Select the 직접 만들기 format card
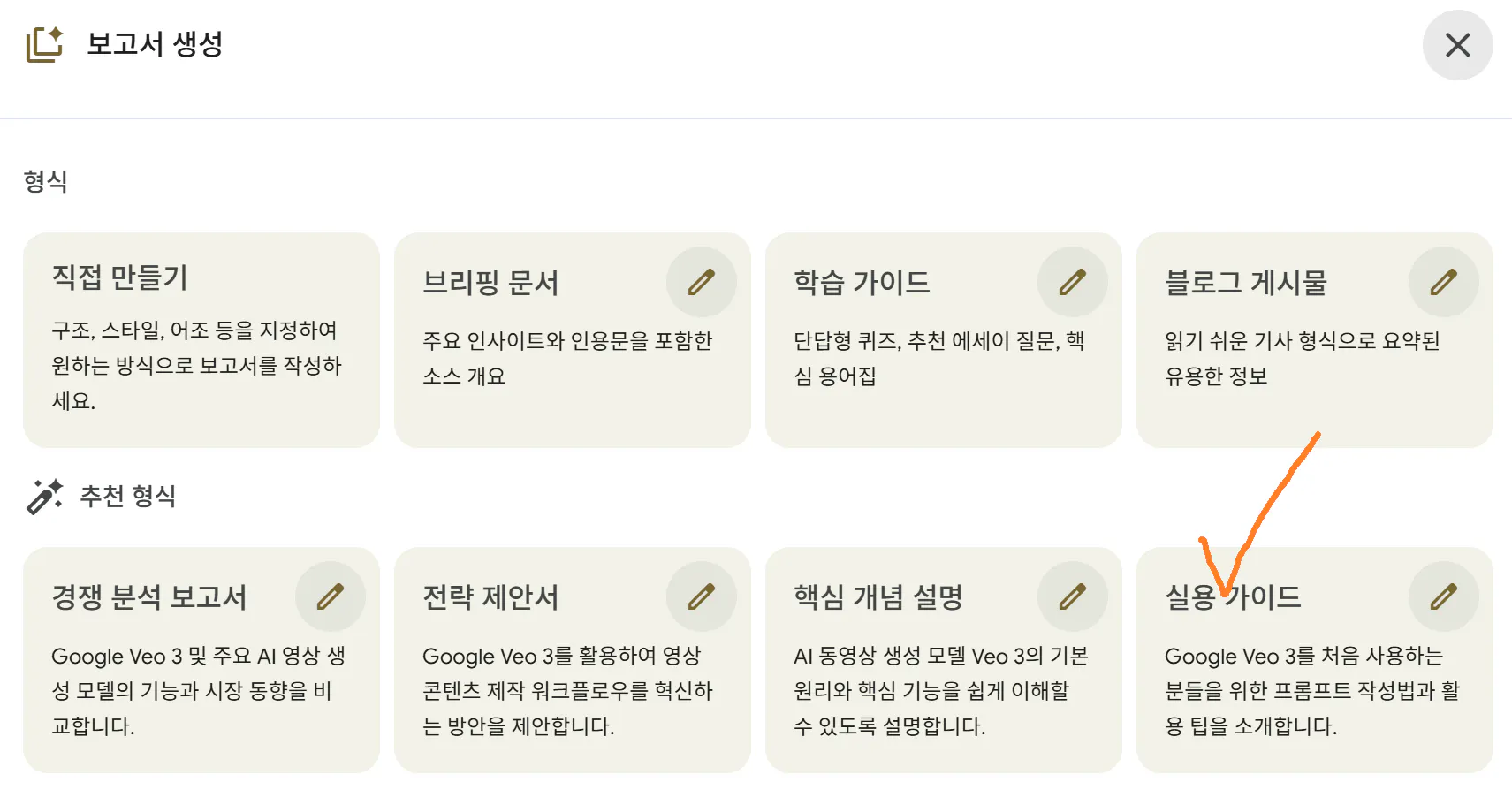The height and width of the screenshot is (790, 1512). (201, 340)
